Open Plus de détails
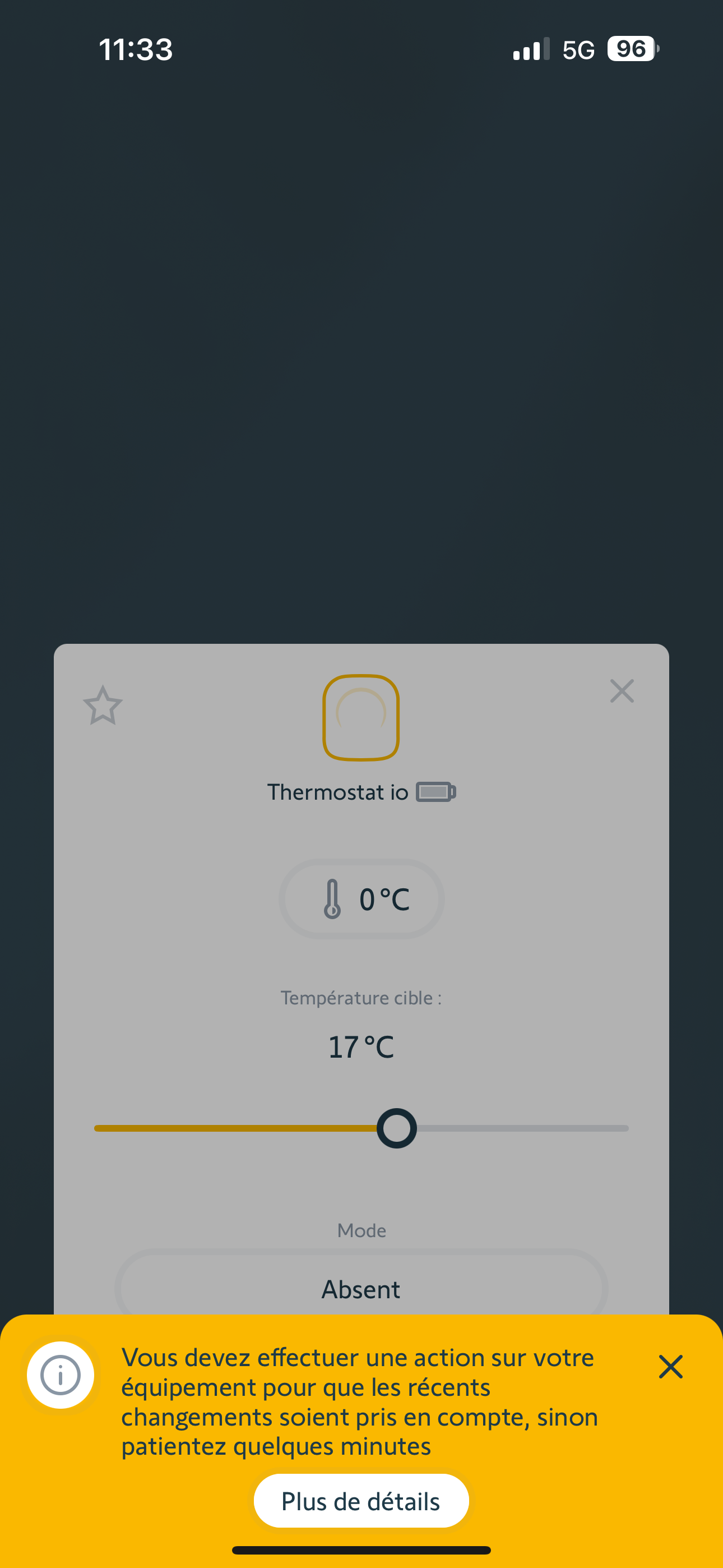Image resolution: width=723 pixels, height=1568 pixels. click(361, 1501)
